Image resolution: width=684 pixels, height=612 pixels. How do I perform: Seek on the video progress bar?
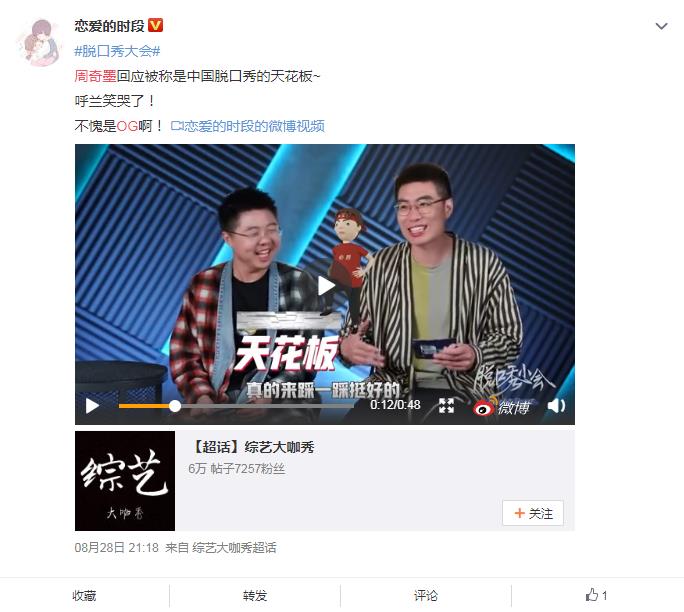pos(240,406)
